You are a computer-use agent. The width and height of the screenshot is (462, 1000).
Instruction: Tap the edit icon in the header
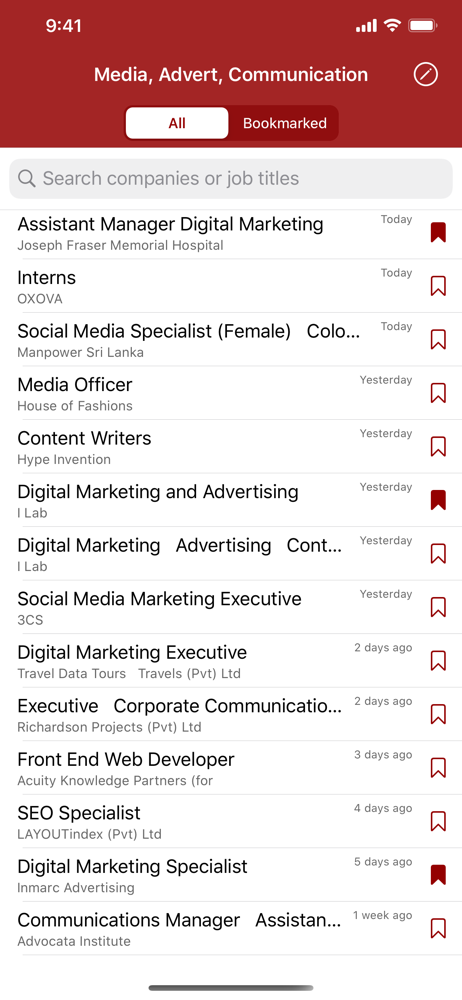click(x=426, y=75)
